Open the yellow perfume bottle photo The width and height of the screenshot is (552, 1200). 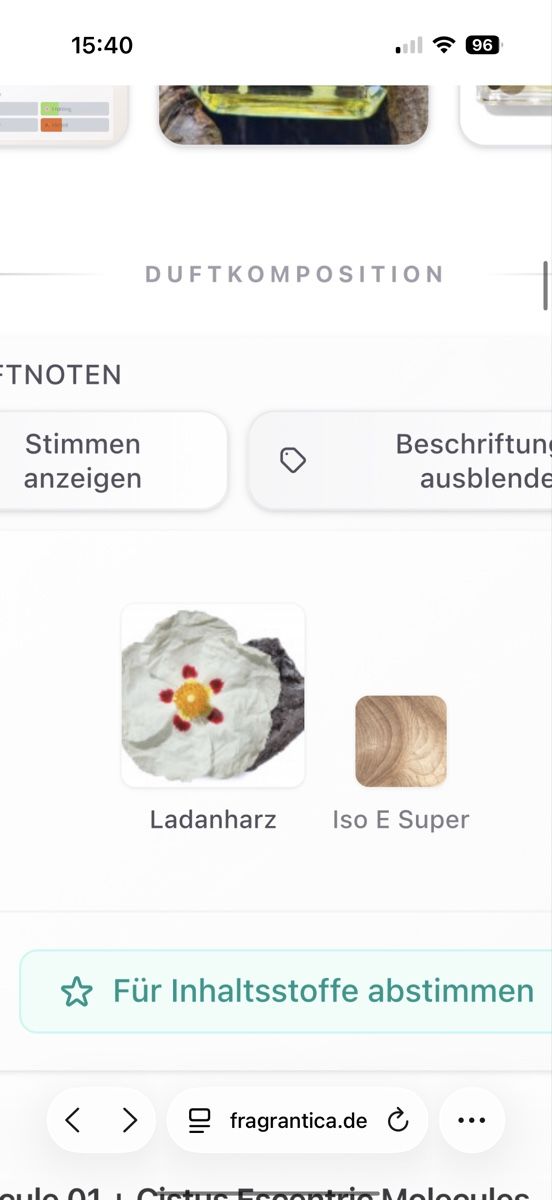(x=293, y=114)
